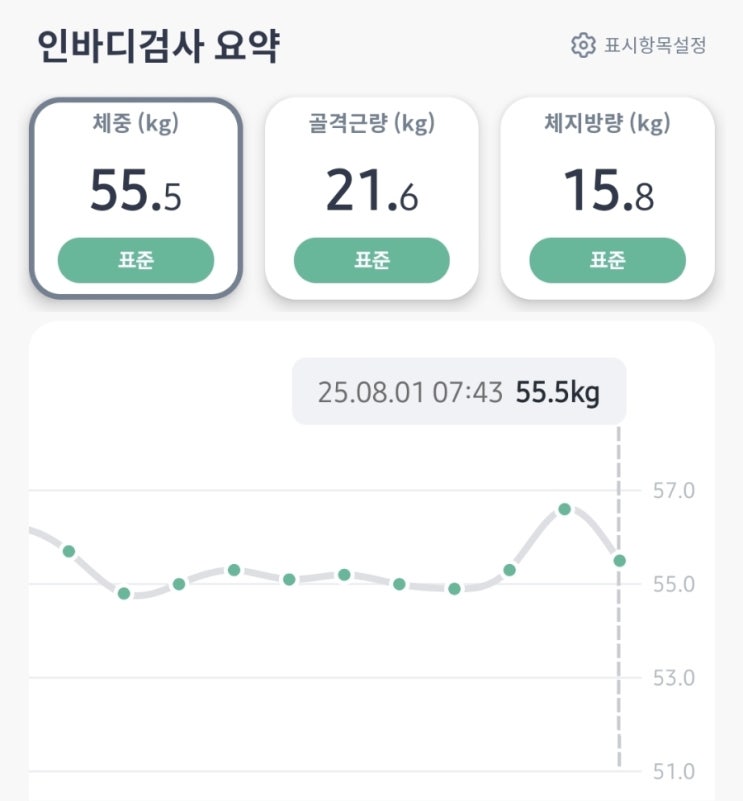743x801 pixels.
Task: Select the 체지방량 (kg) card
Action: (x=607, y=198)
